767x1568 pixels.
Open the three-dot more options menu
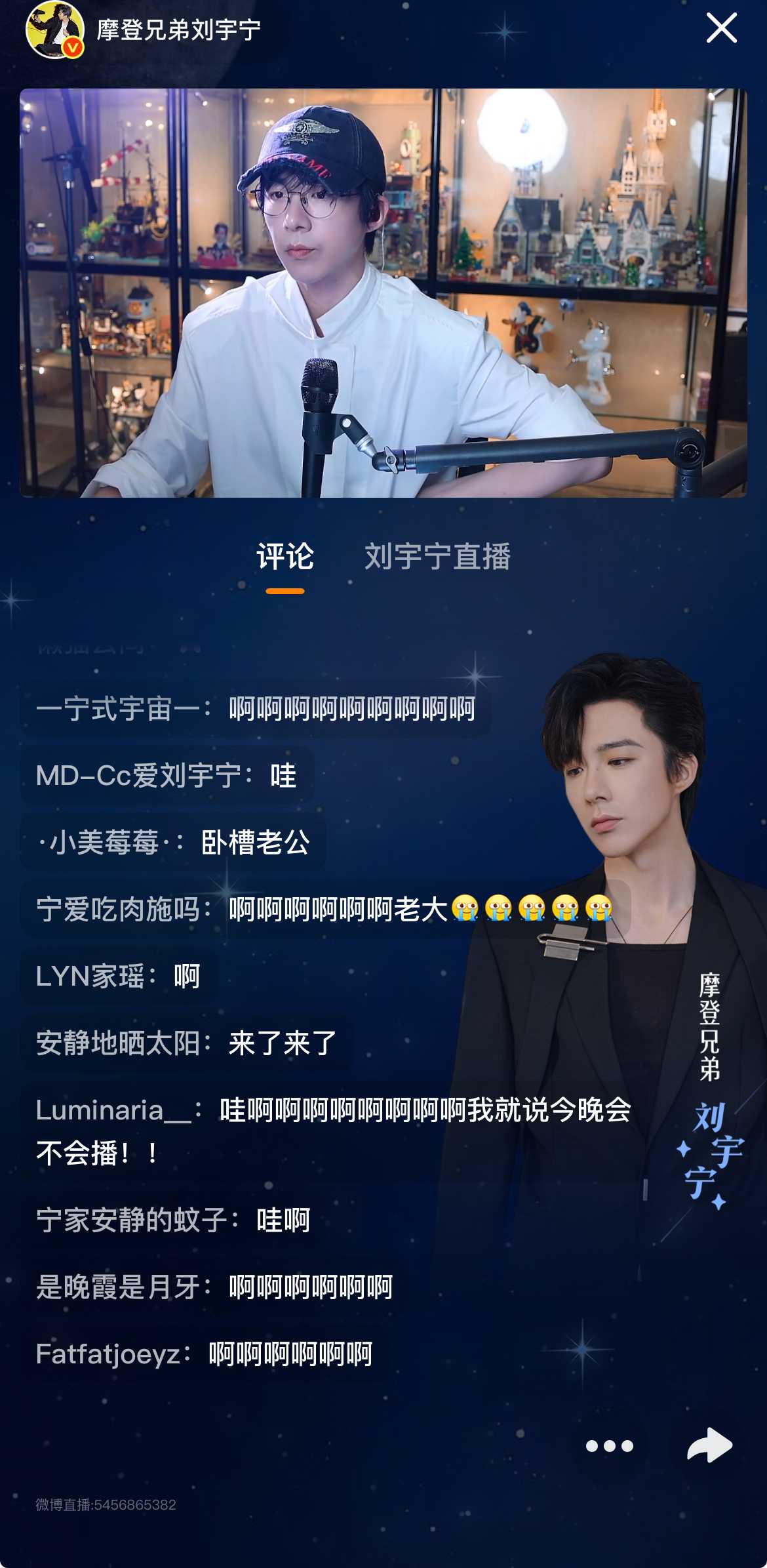[609, 1445]
